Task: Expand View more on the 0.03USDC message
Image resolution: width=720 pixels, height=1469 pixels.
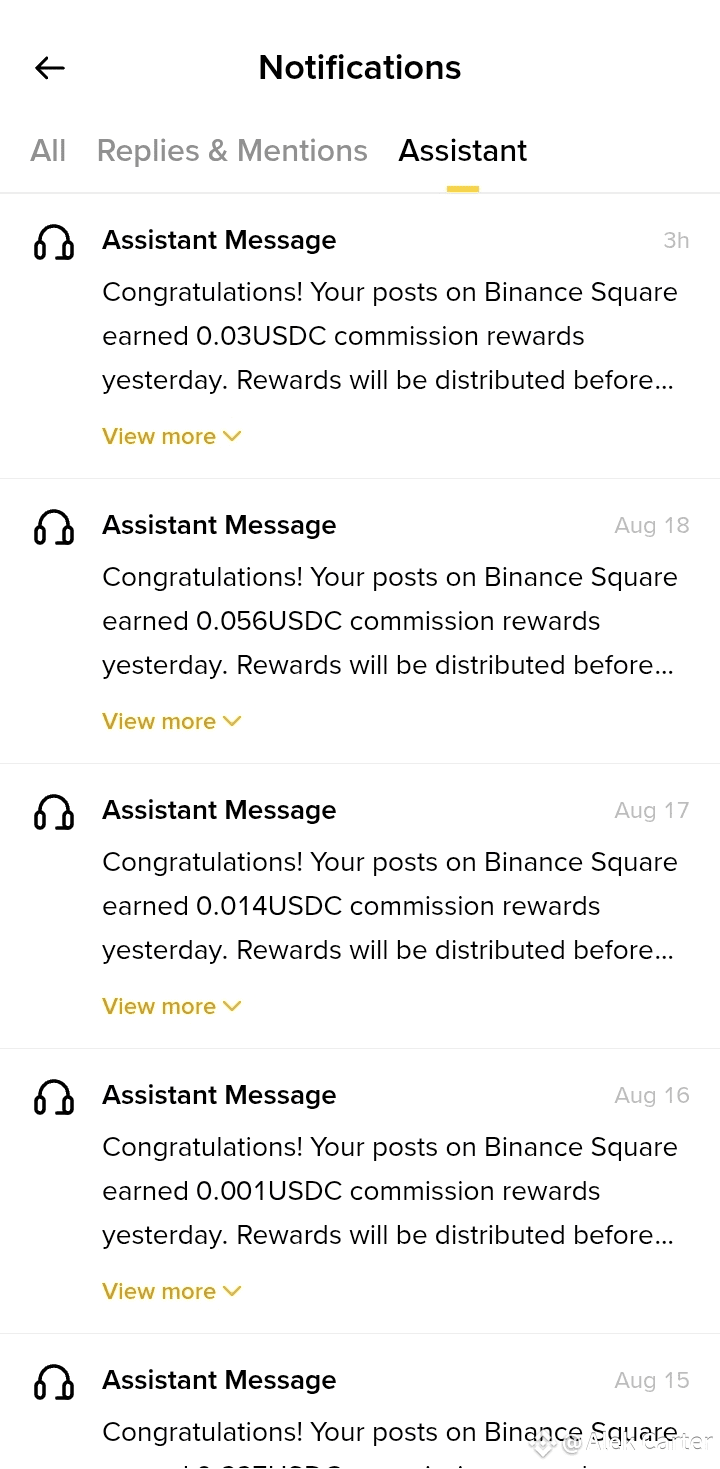Action: [171, 437]
